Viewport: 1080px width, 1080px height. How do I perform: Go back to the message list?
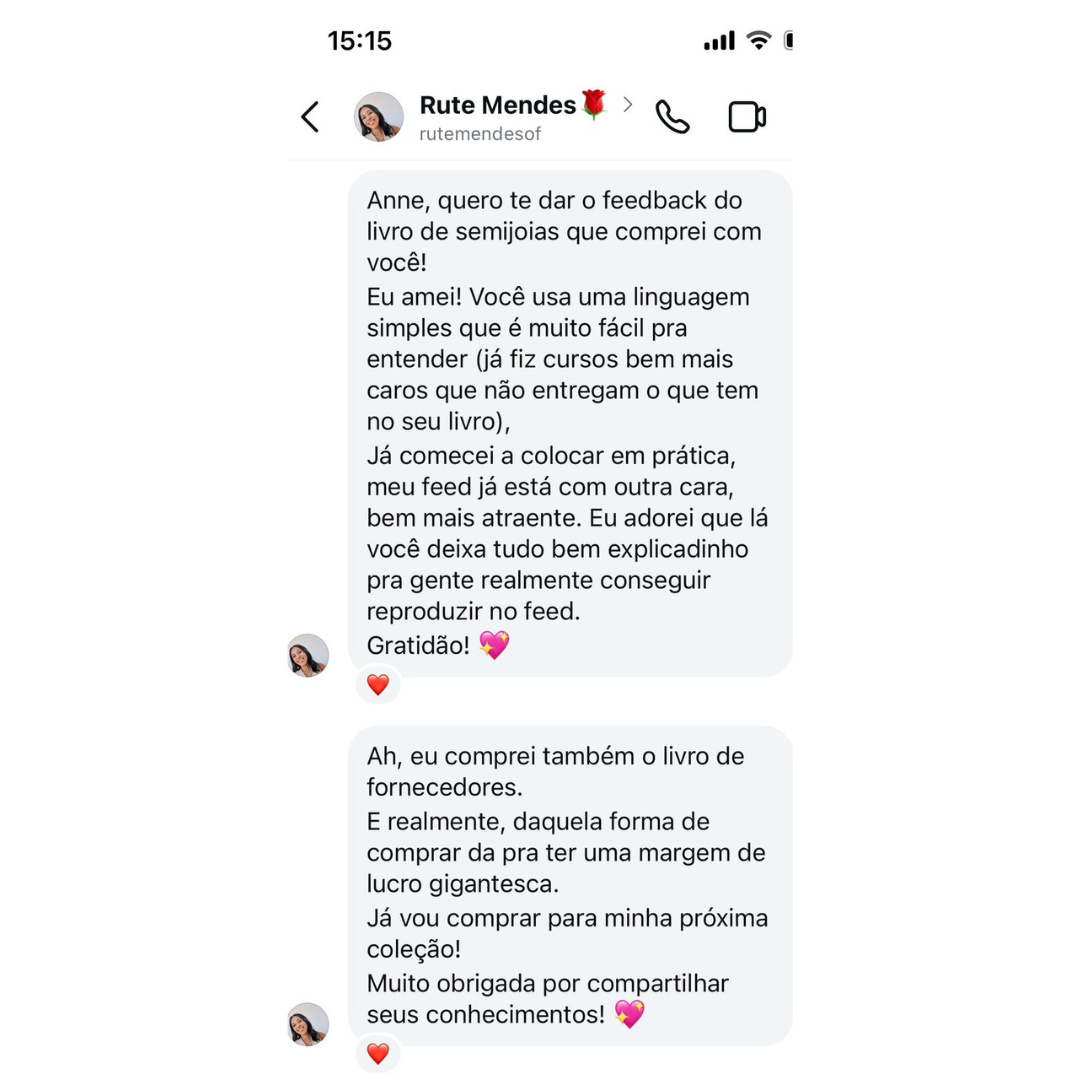point(311,117)
